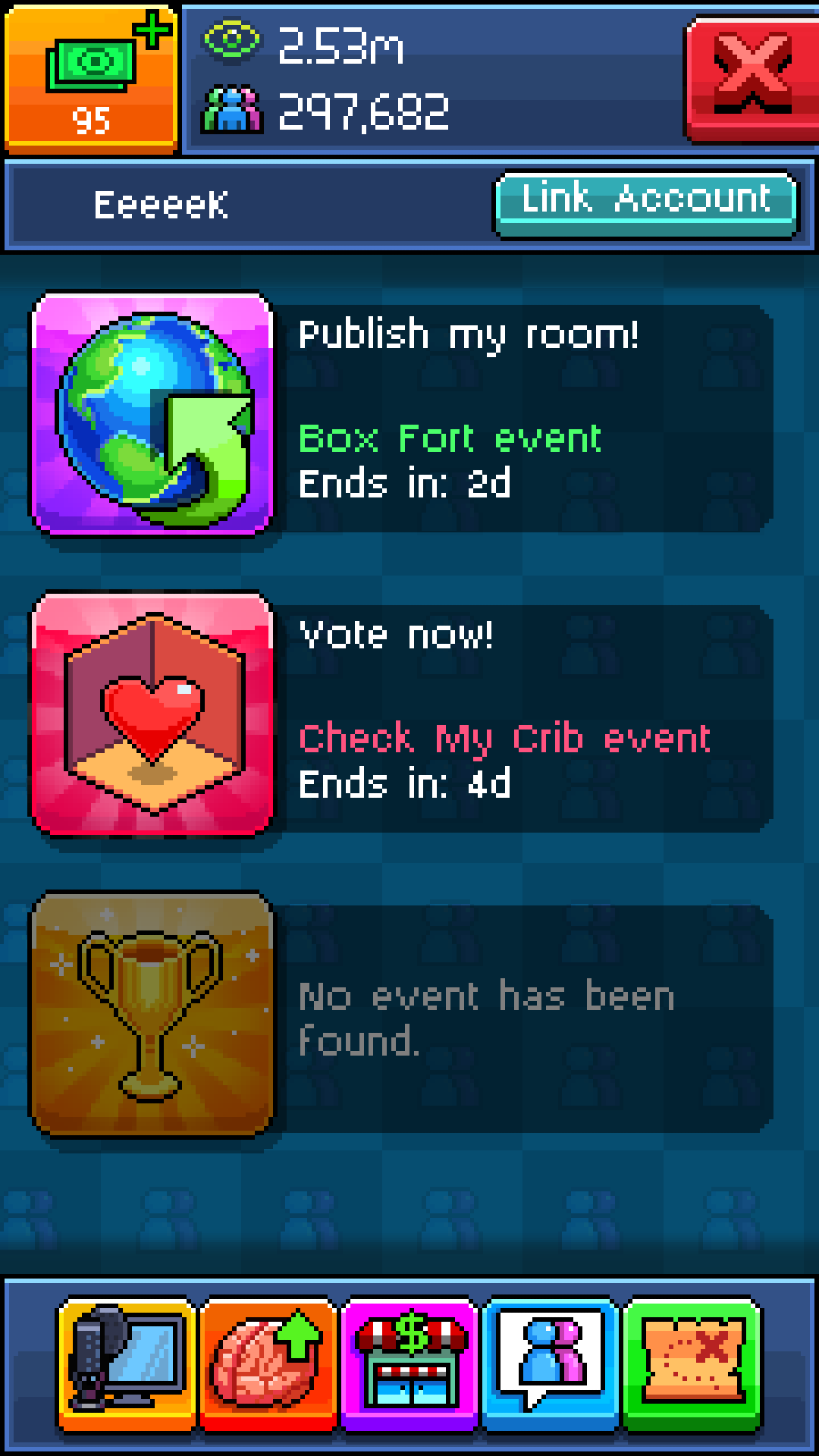Open the brain upgrade tab

click(268, 1362)
